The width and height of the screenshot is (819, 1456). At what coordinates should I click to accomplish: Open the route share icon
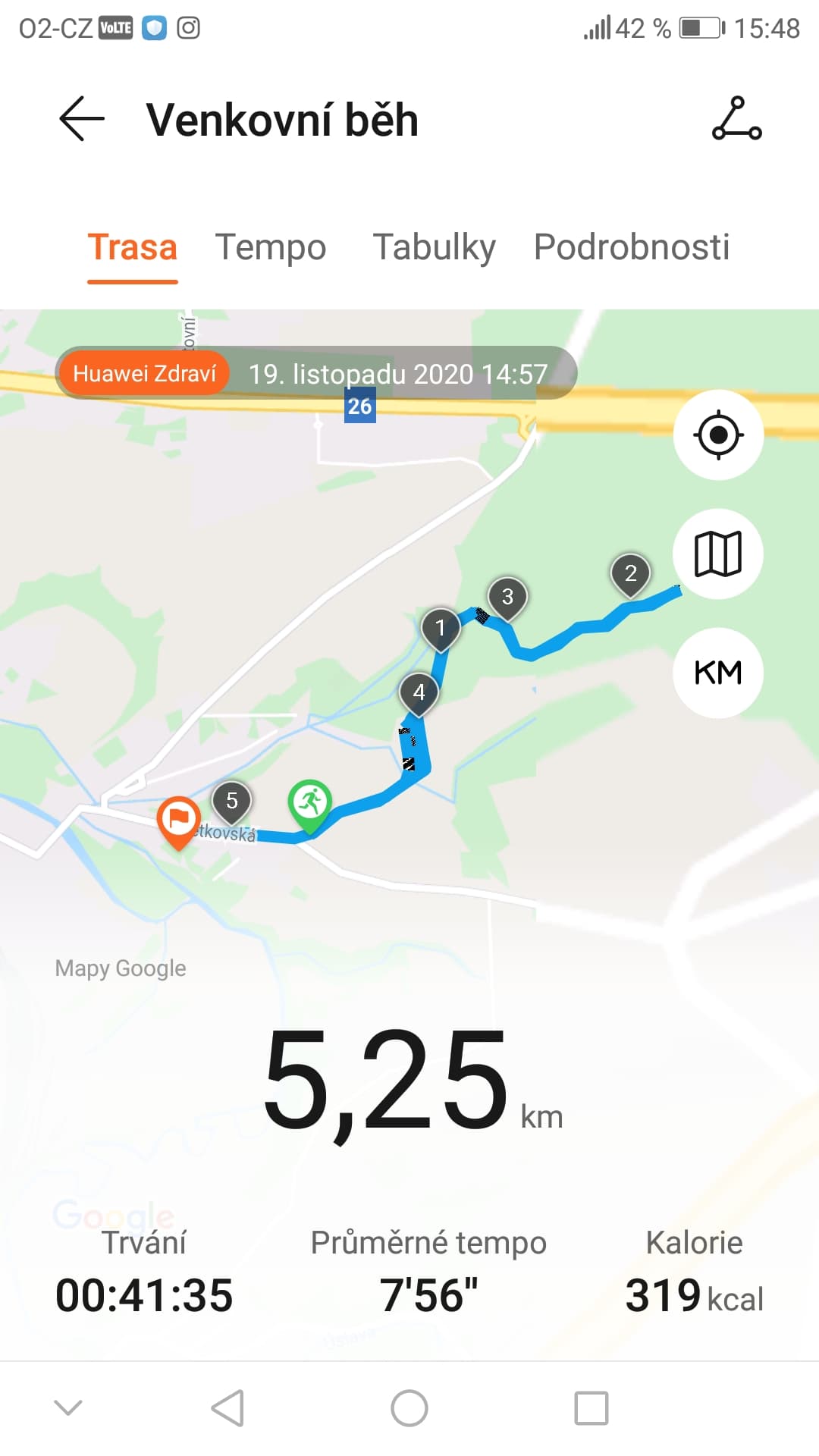pyautogui.click(x=736, y=119)
